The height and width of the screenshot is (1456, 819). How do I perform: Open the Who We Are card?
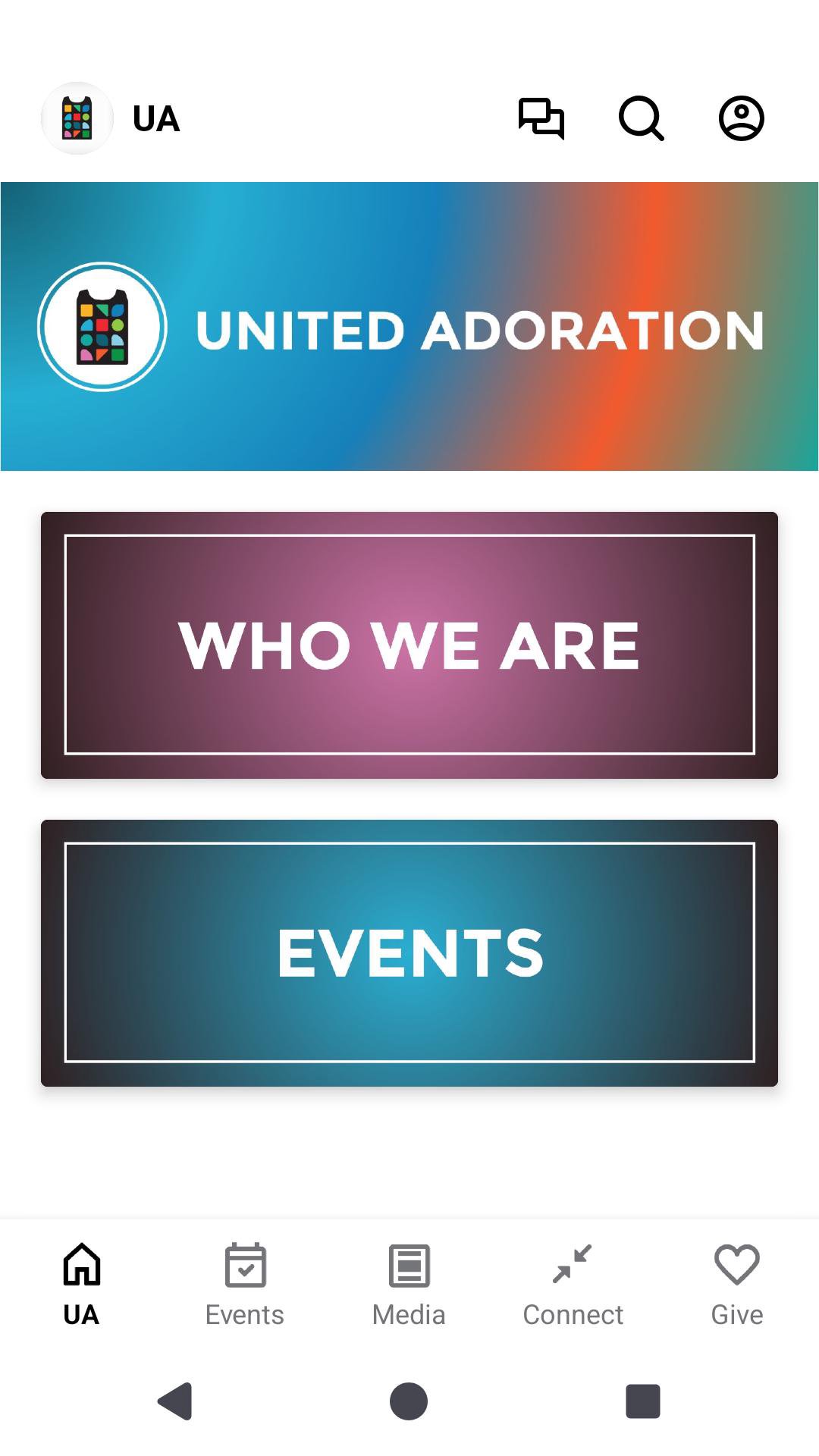point(409,645)
